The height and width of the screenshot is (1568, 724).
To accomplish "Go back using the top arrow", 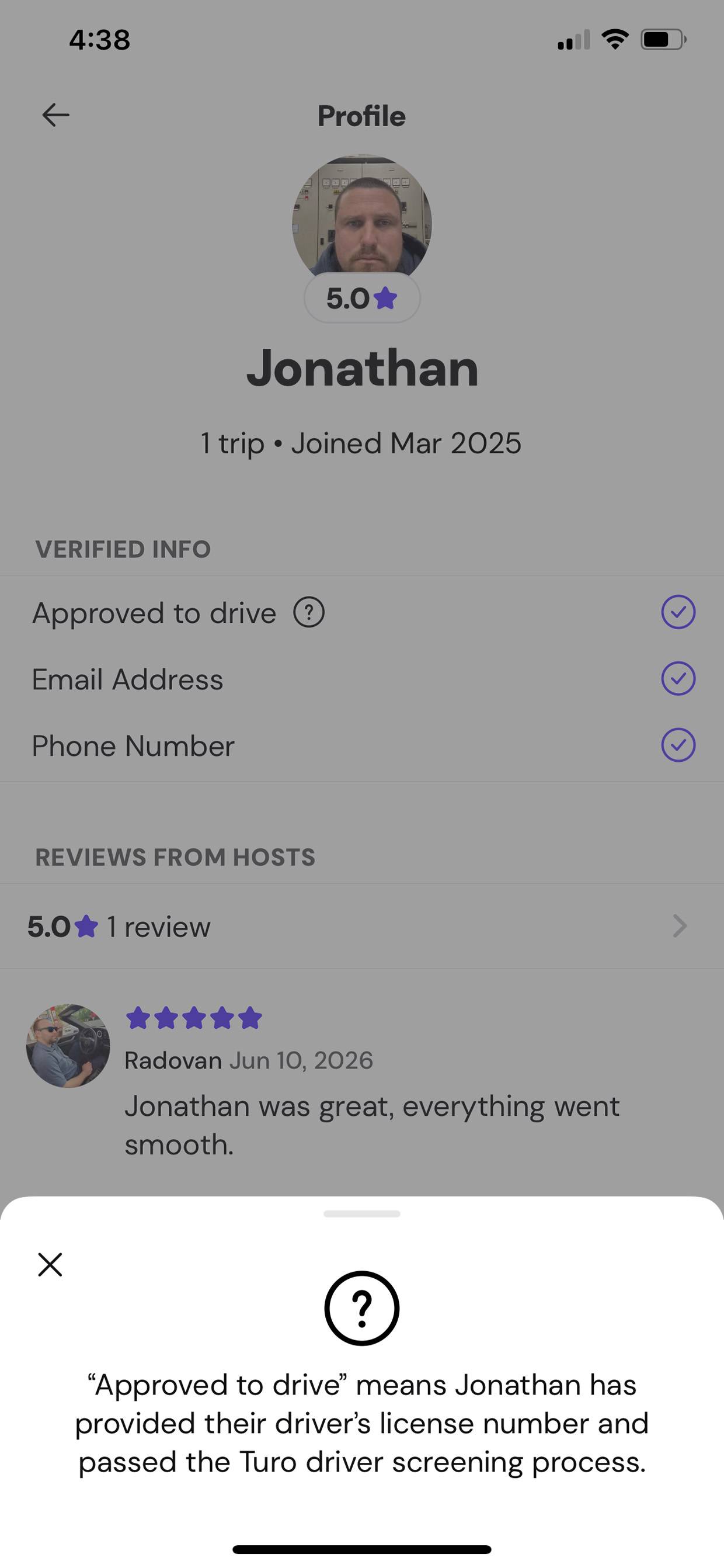I will (x=55, y=115).
